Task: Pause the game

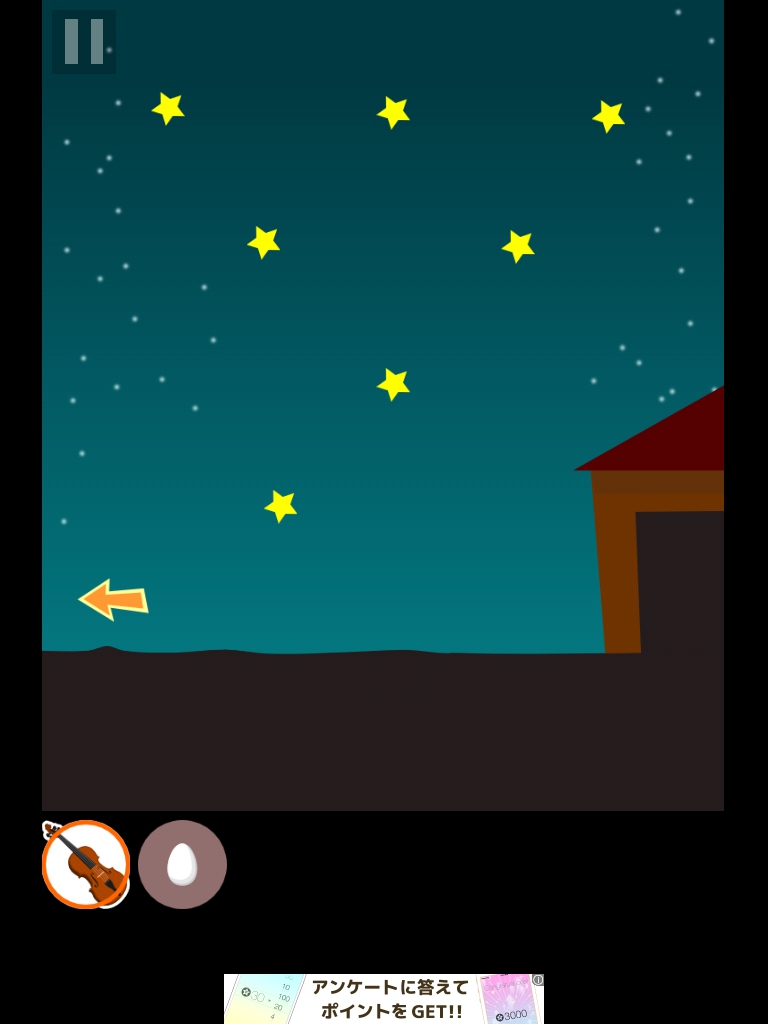Action: (84, 41)
